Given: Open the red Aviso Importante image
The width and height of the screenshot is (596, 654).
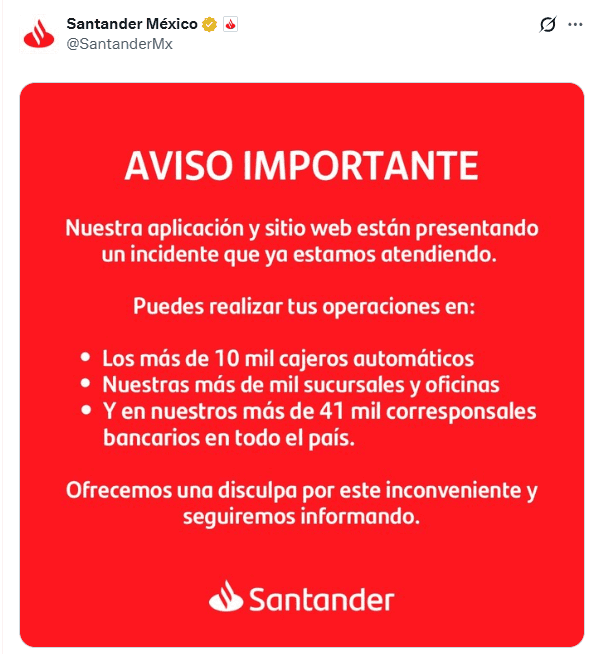Looking at the screenshot, I should click(x=302, y=365).
